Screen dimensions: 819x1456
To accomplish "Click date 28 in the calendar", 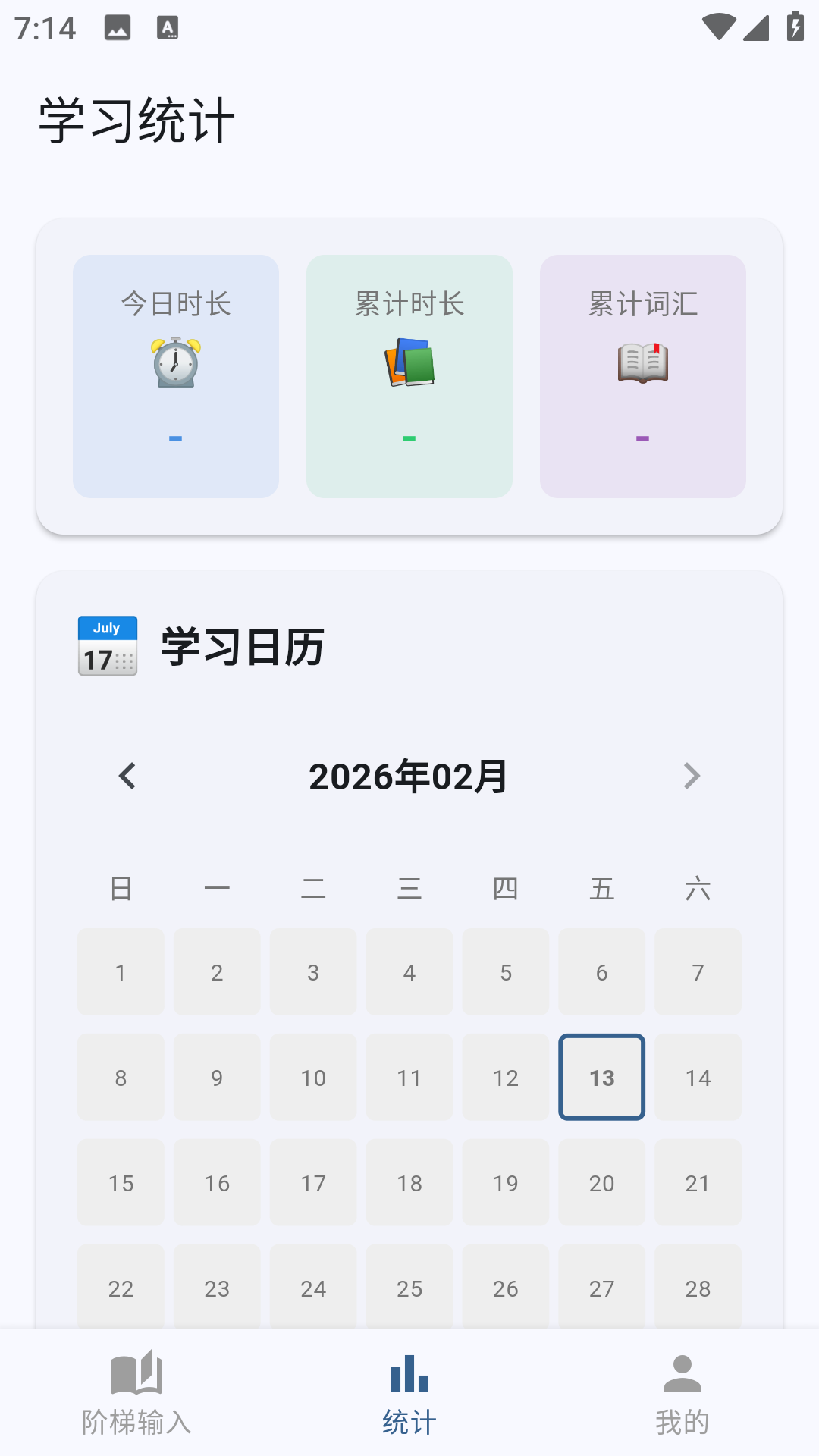I will 698,1288.
